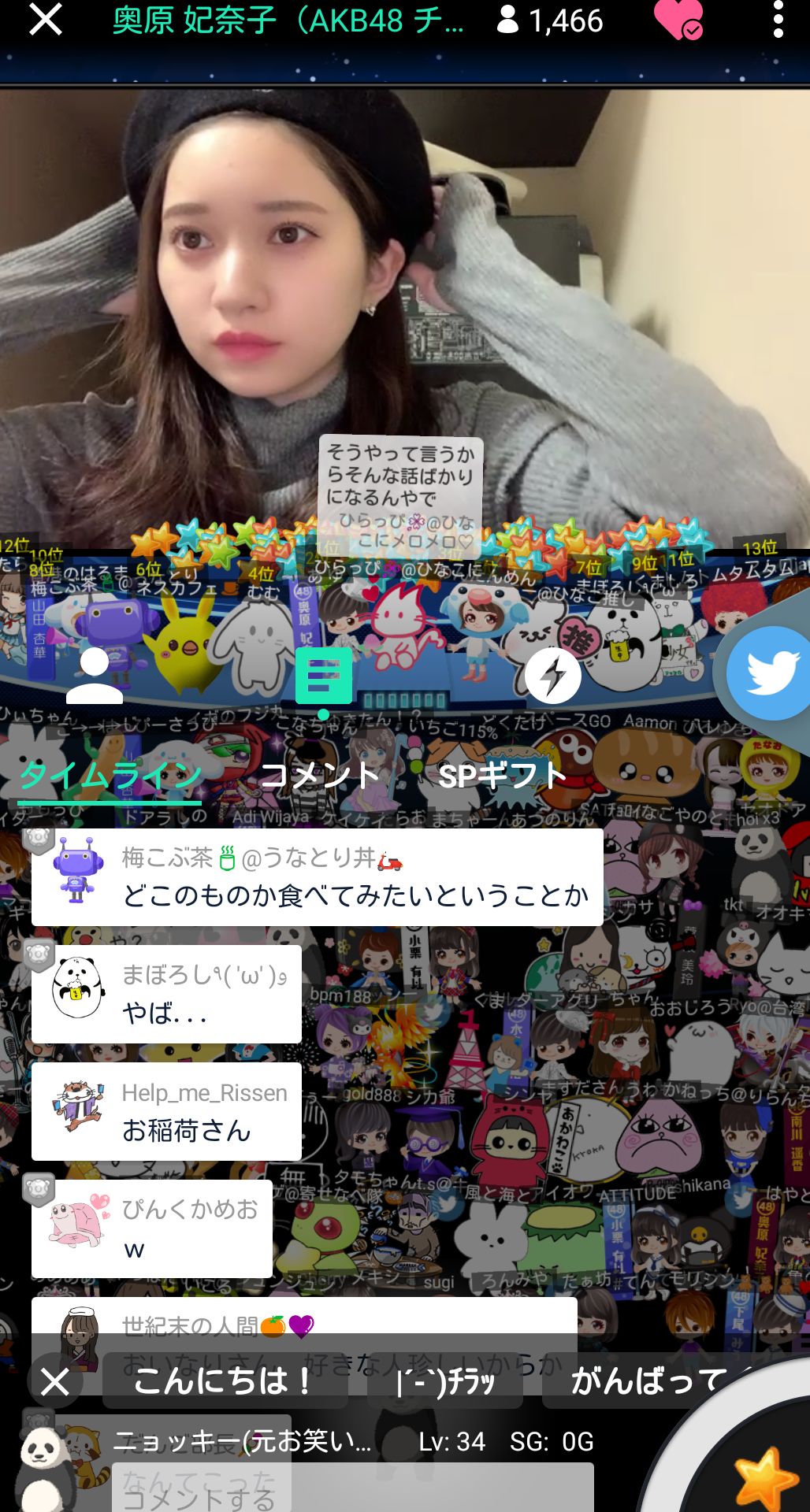Tap the コメントする input field
Image resolution: width=810 pixels, height=1512 pixels.
tap(352, 1488)
